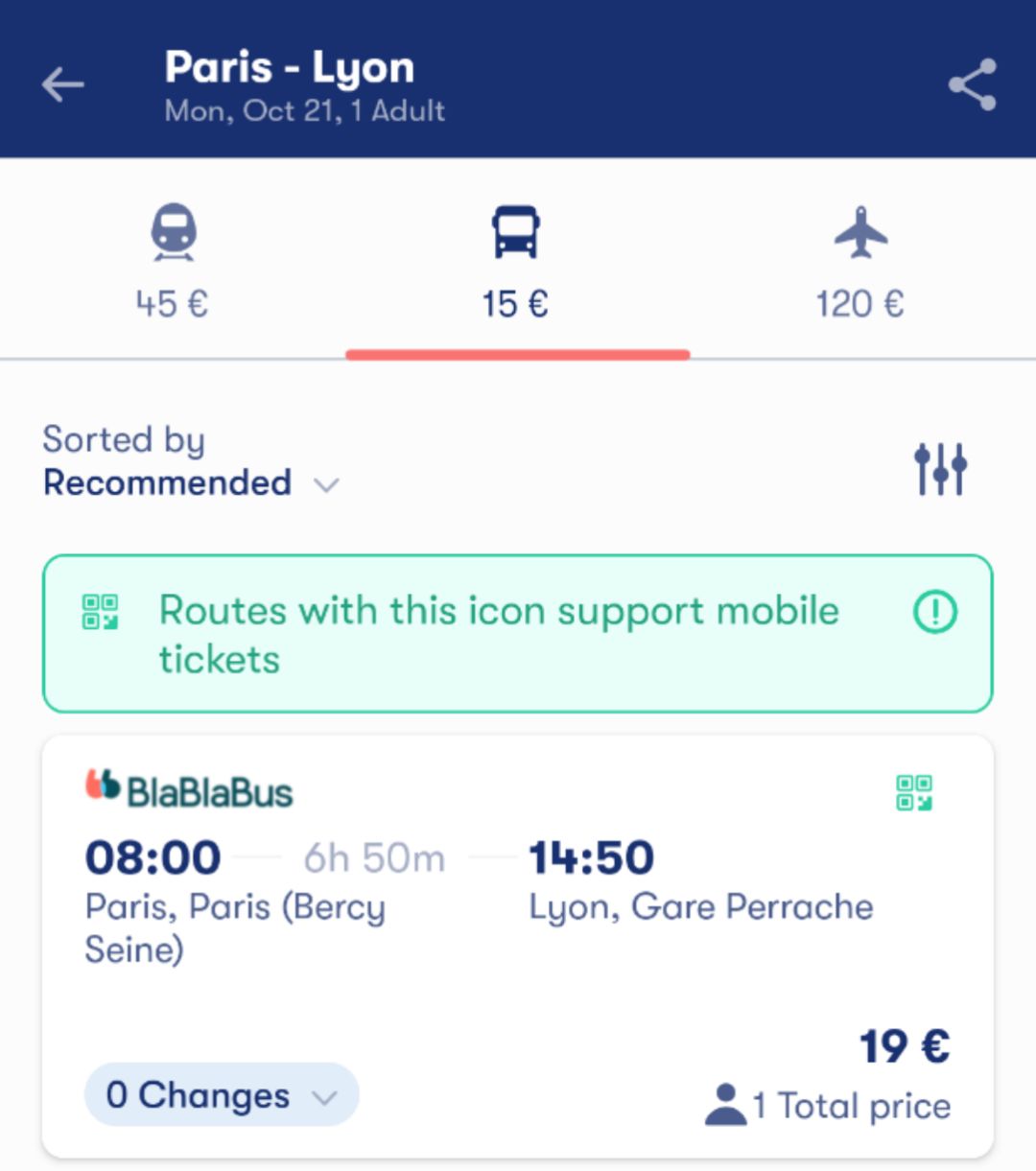Image resolution: width=1036 pixels, height=1171 pixels.
Task: Go back from Paris - Lyon results
Action: tap(63, 85)
